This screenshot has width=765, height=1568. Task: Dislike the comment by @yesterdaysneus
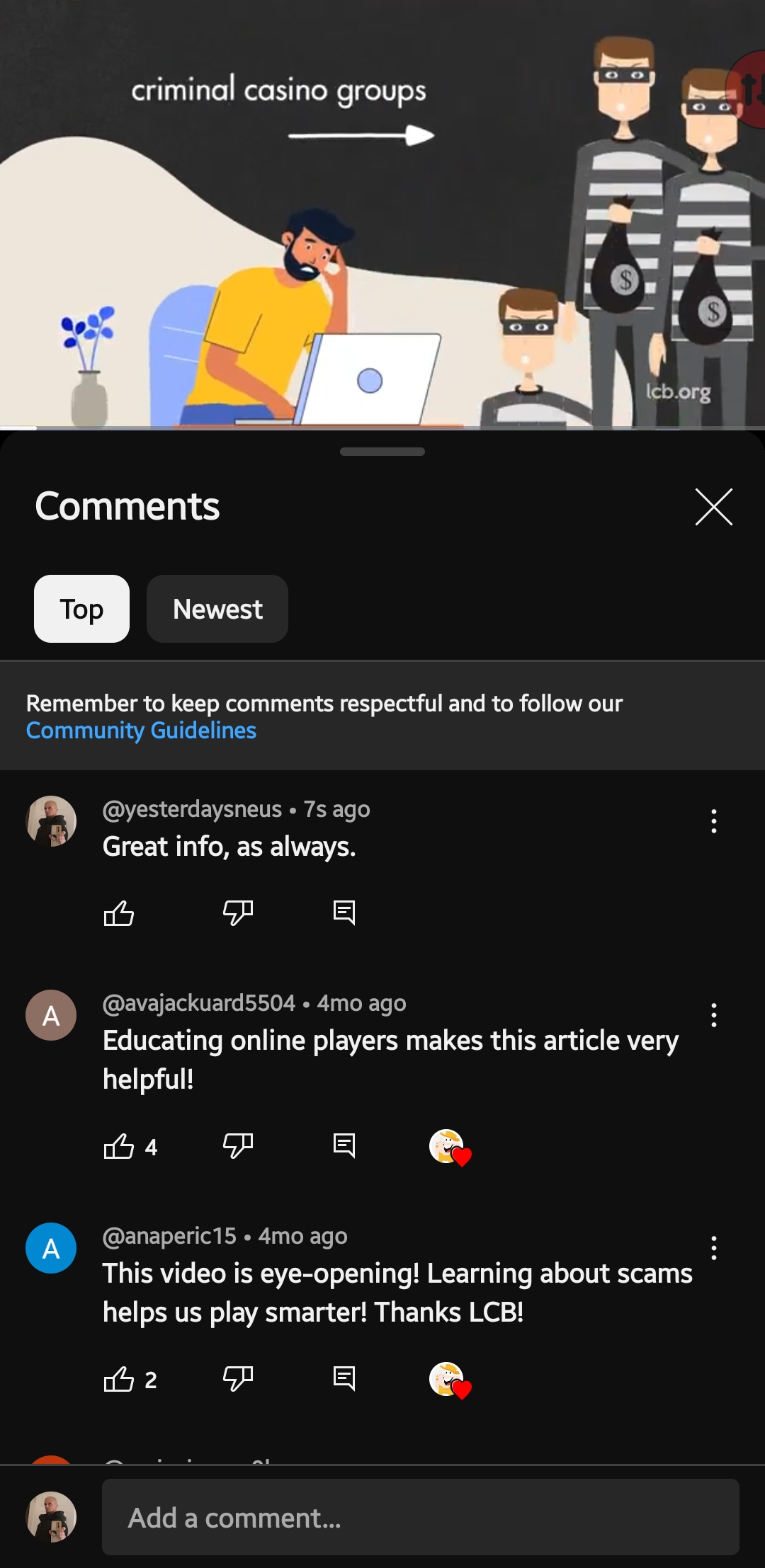238,913
